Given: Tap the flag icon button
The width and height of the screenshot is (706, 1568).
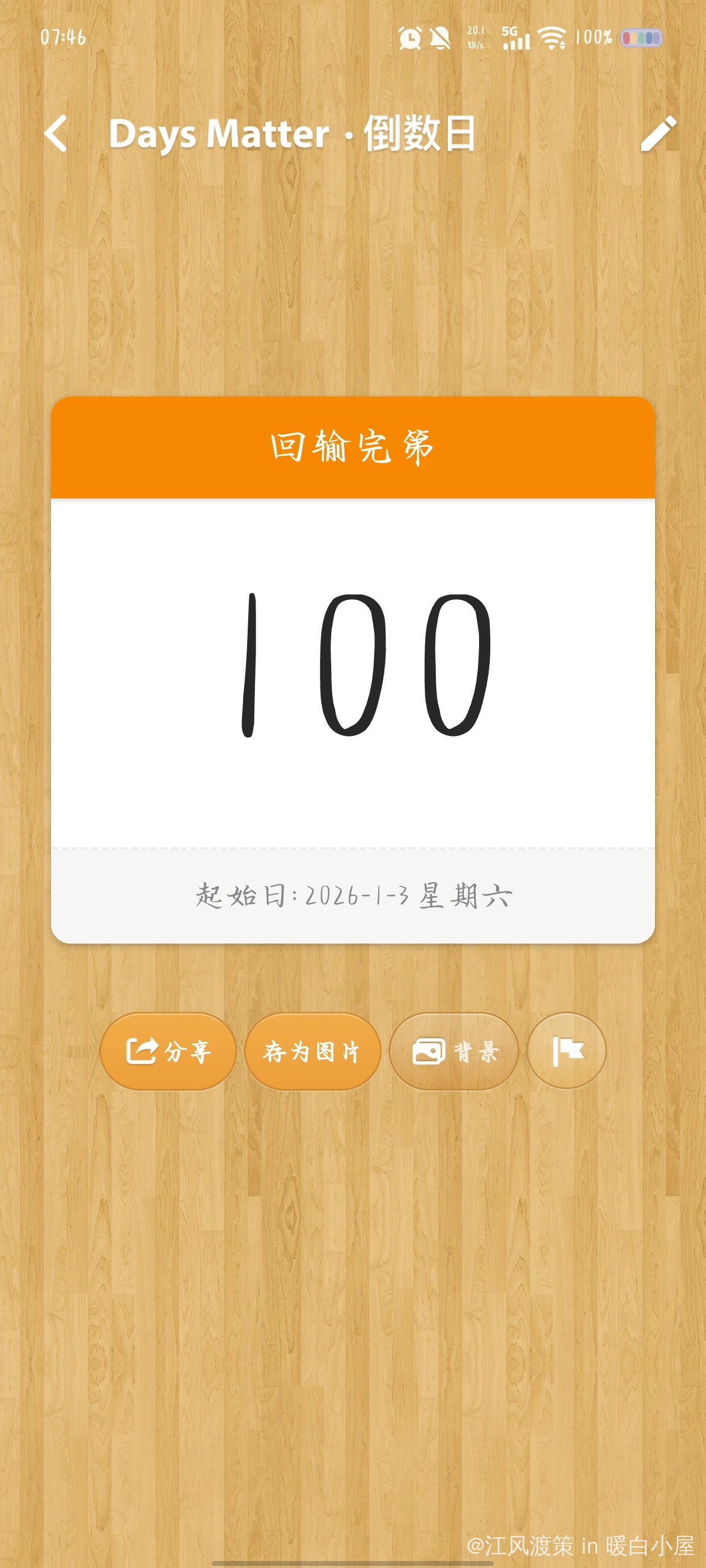Looking at the screenshot, I should tap(566, 1051).
